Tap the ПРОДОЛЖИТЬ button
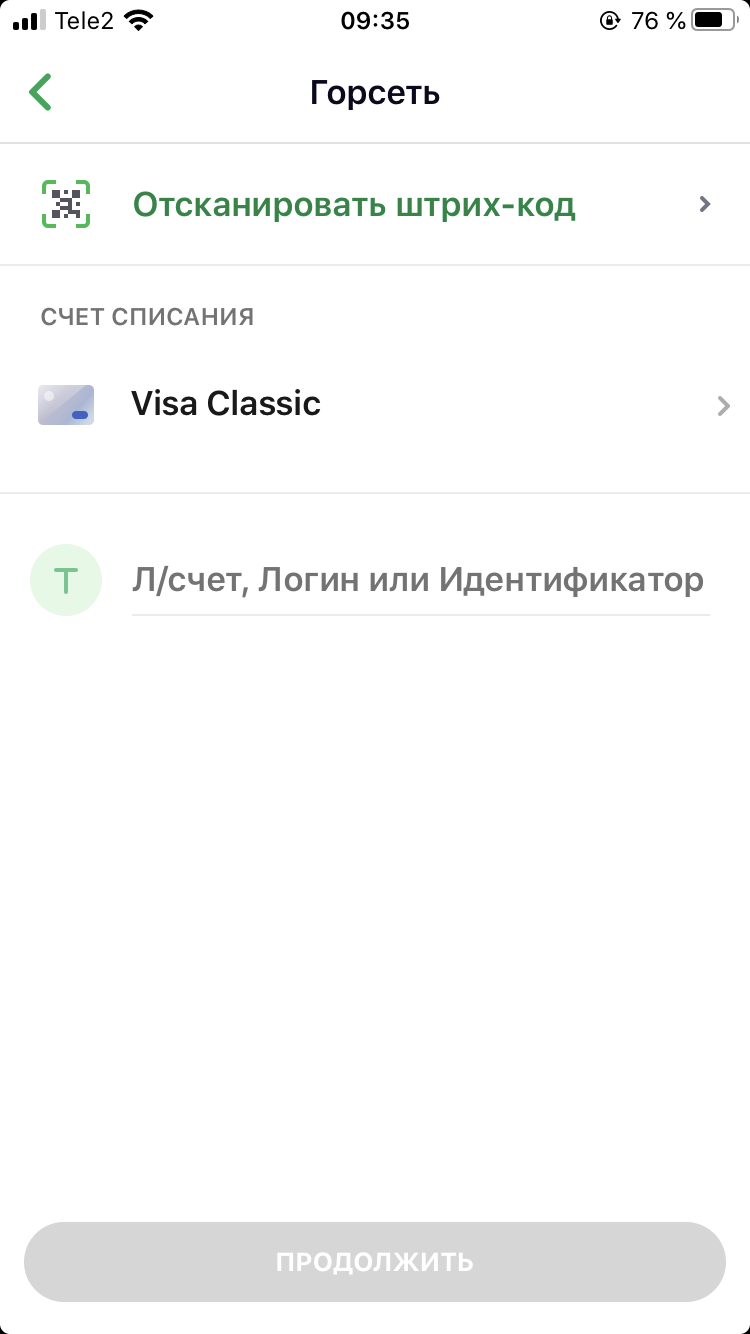Viewport: 750px width, 1334px height. [x=375, y=1261]
